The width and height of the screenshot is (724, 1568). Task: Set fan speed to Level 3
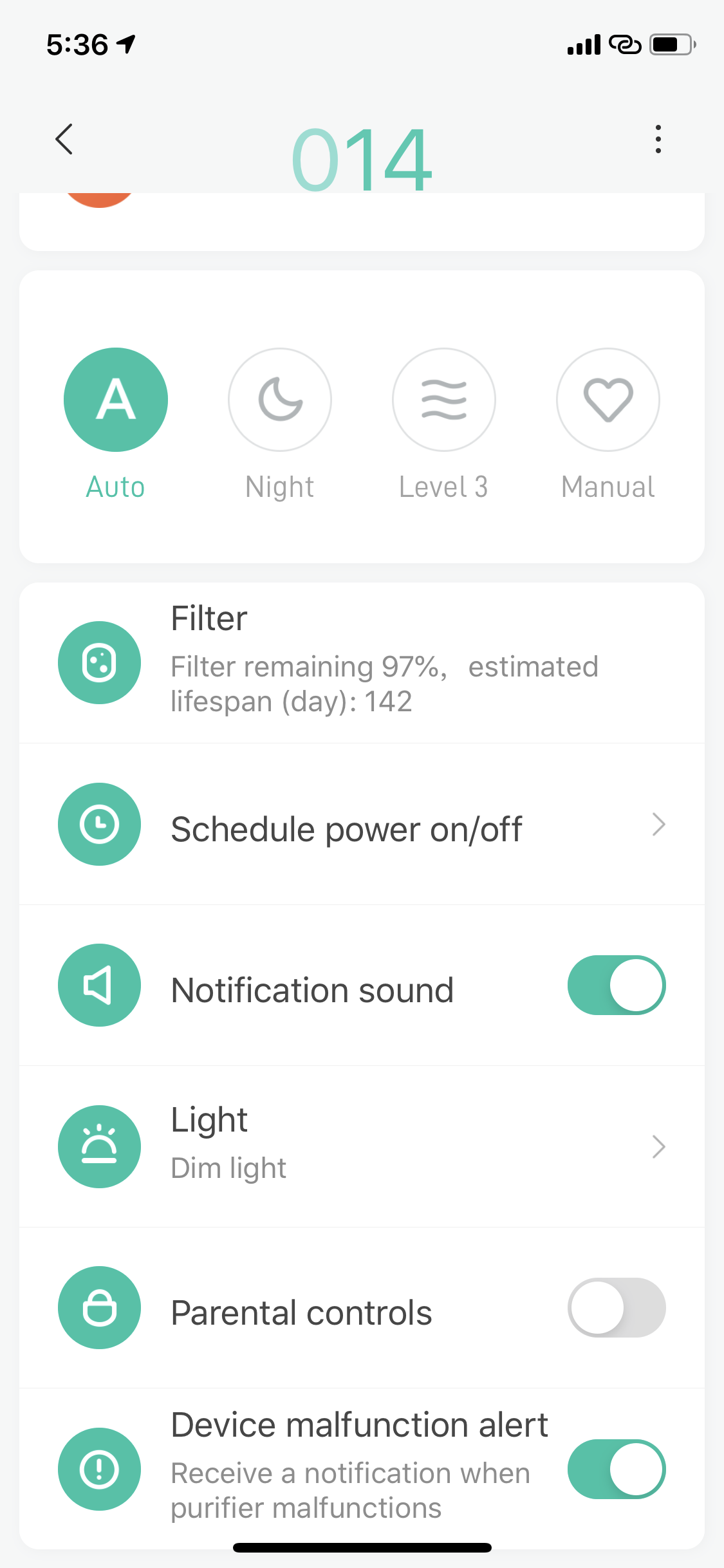coord(444,400)
